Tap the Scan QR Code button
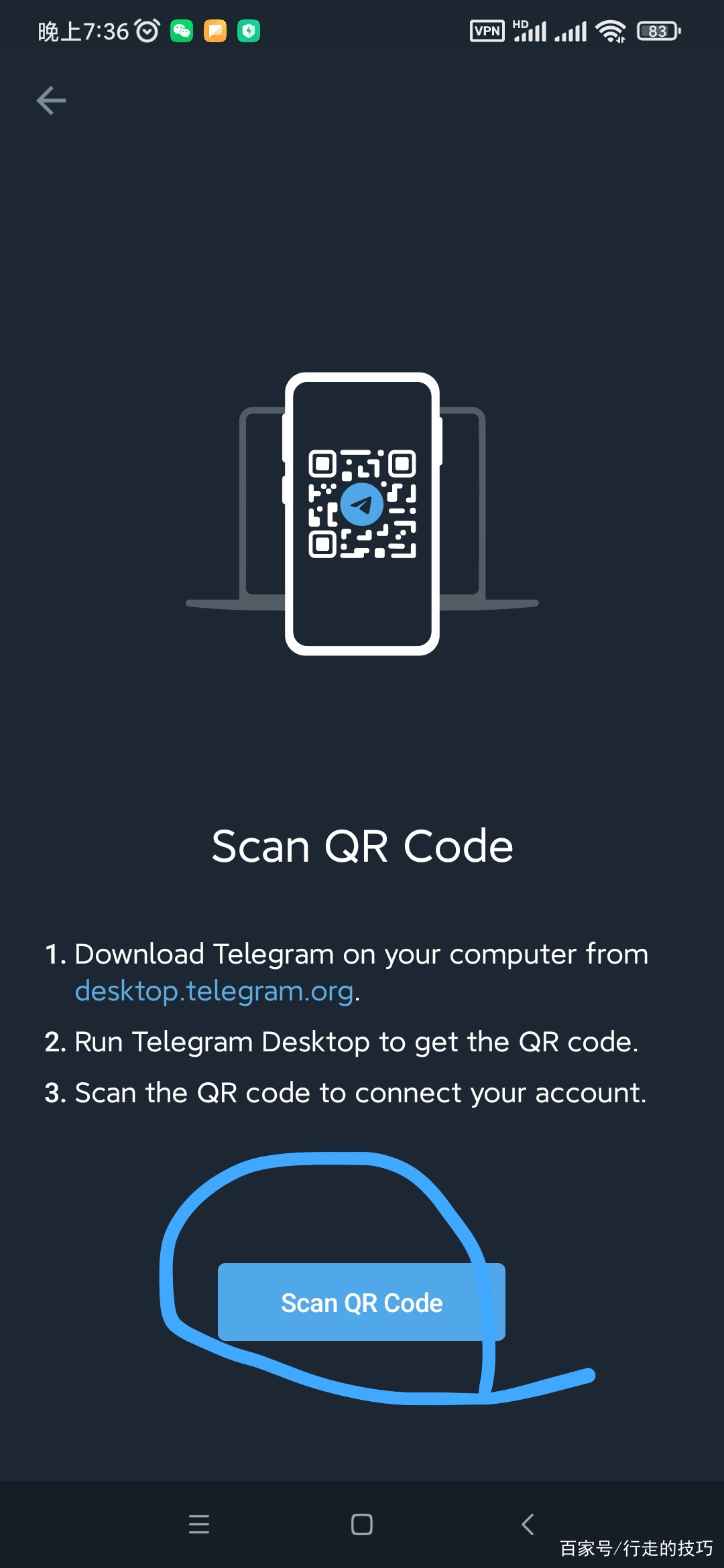 pyautogui.click(x=361, y=1302)
